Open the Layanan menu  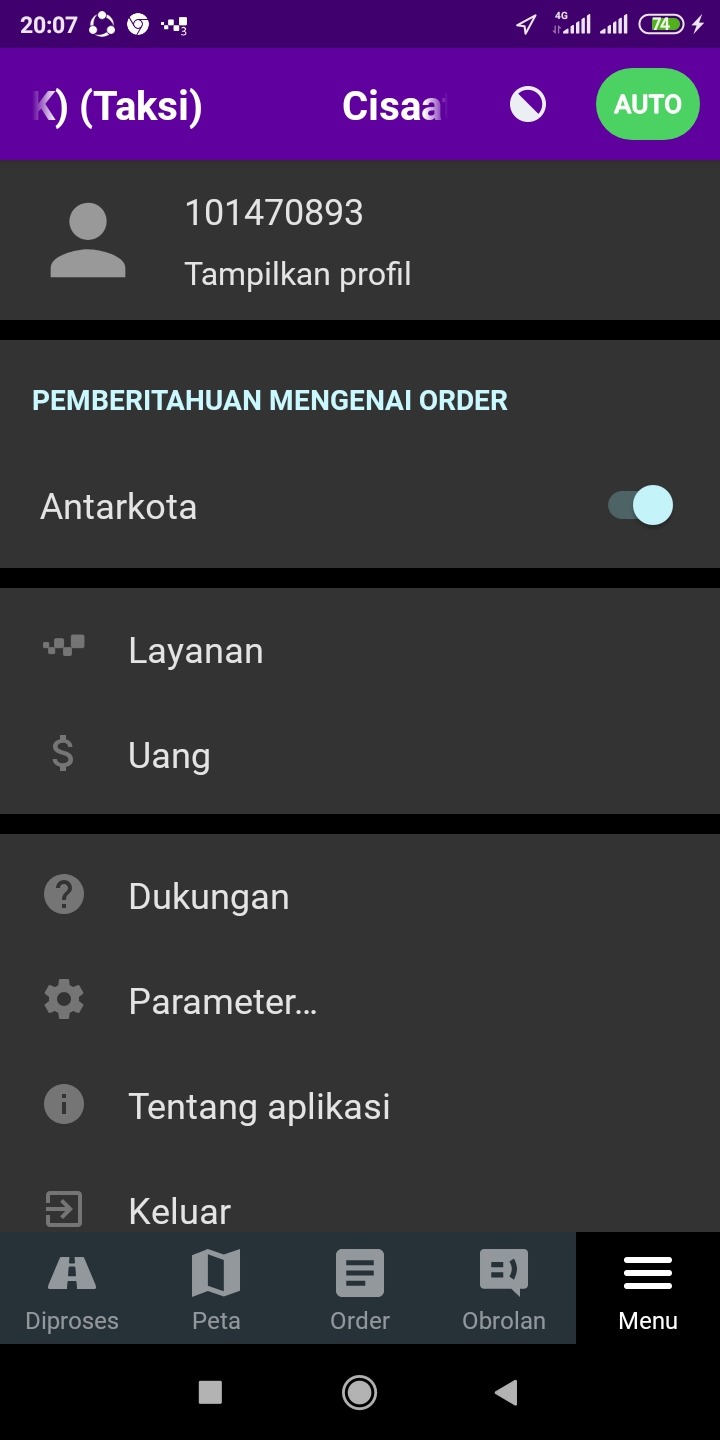196,651
